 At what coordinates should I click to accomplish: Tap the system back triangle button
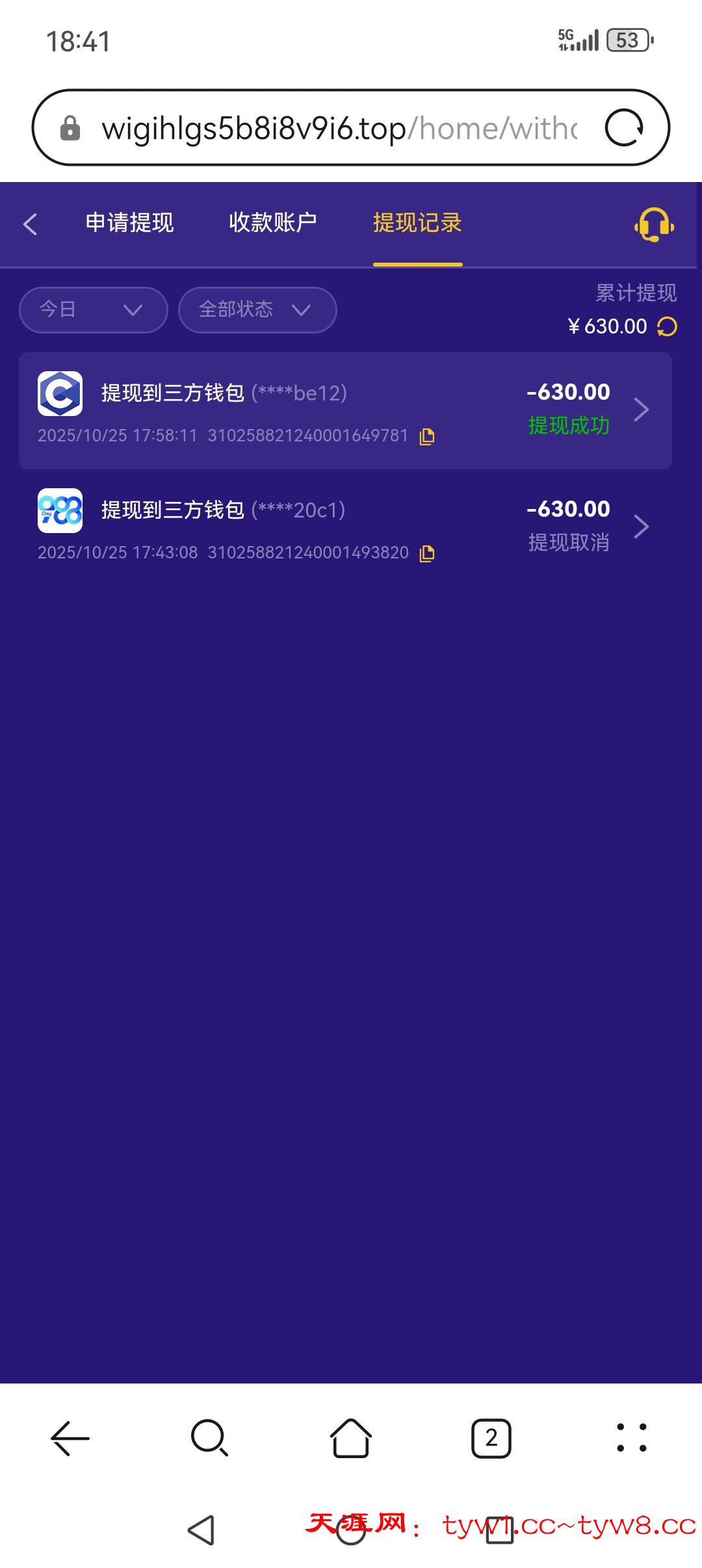[201, 1530]
